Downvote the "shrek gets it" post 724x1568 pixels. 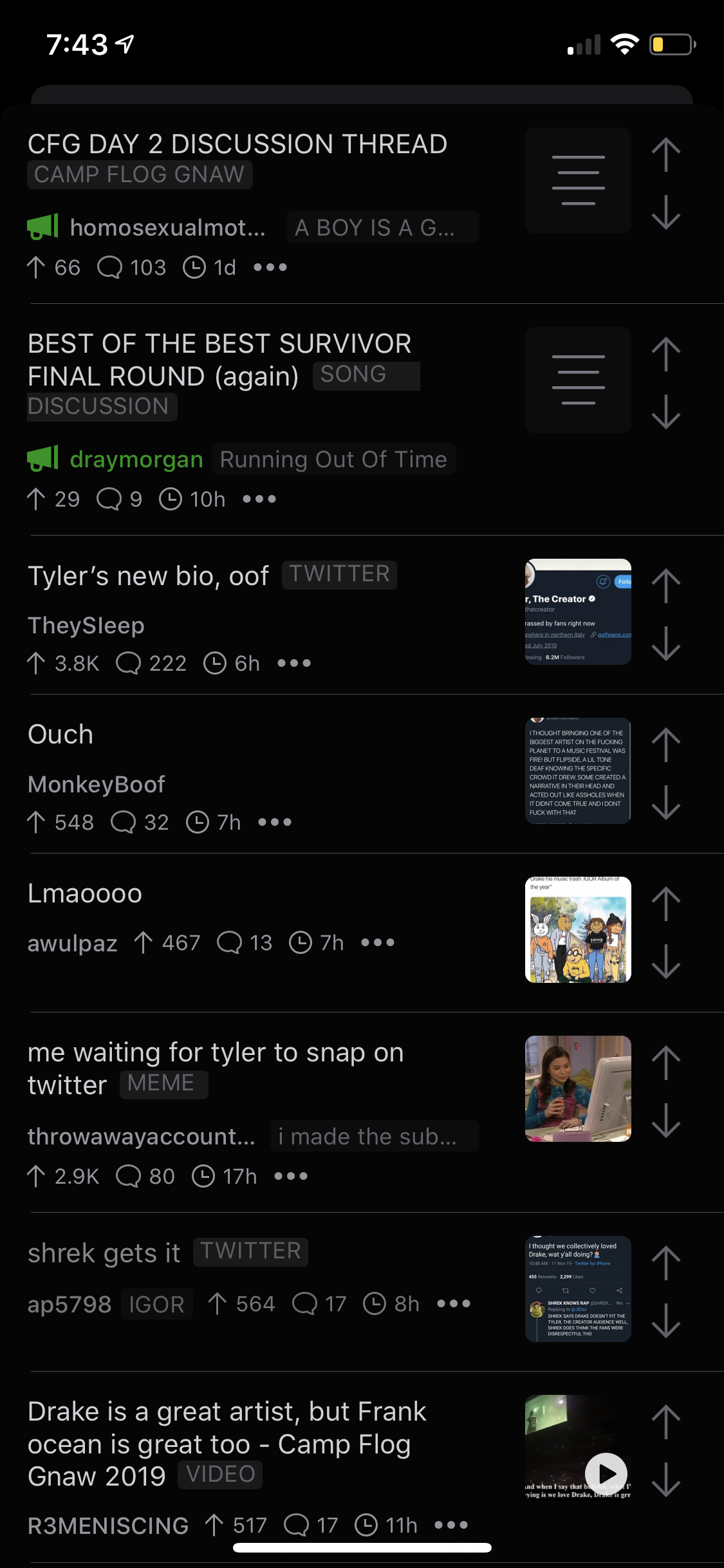665,1320
